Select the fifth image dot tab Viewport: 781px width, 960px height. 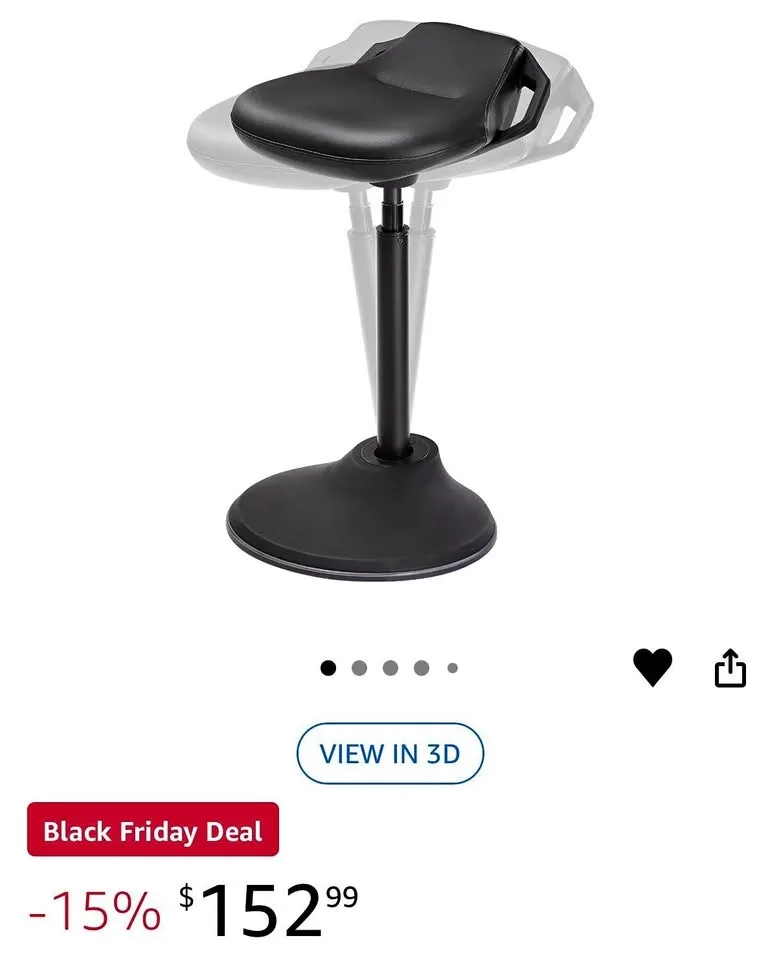[x=453, y=666]
